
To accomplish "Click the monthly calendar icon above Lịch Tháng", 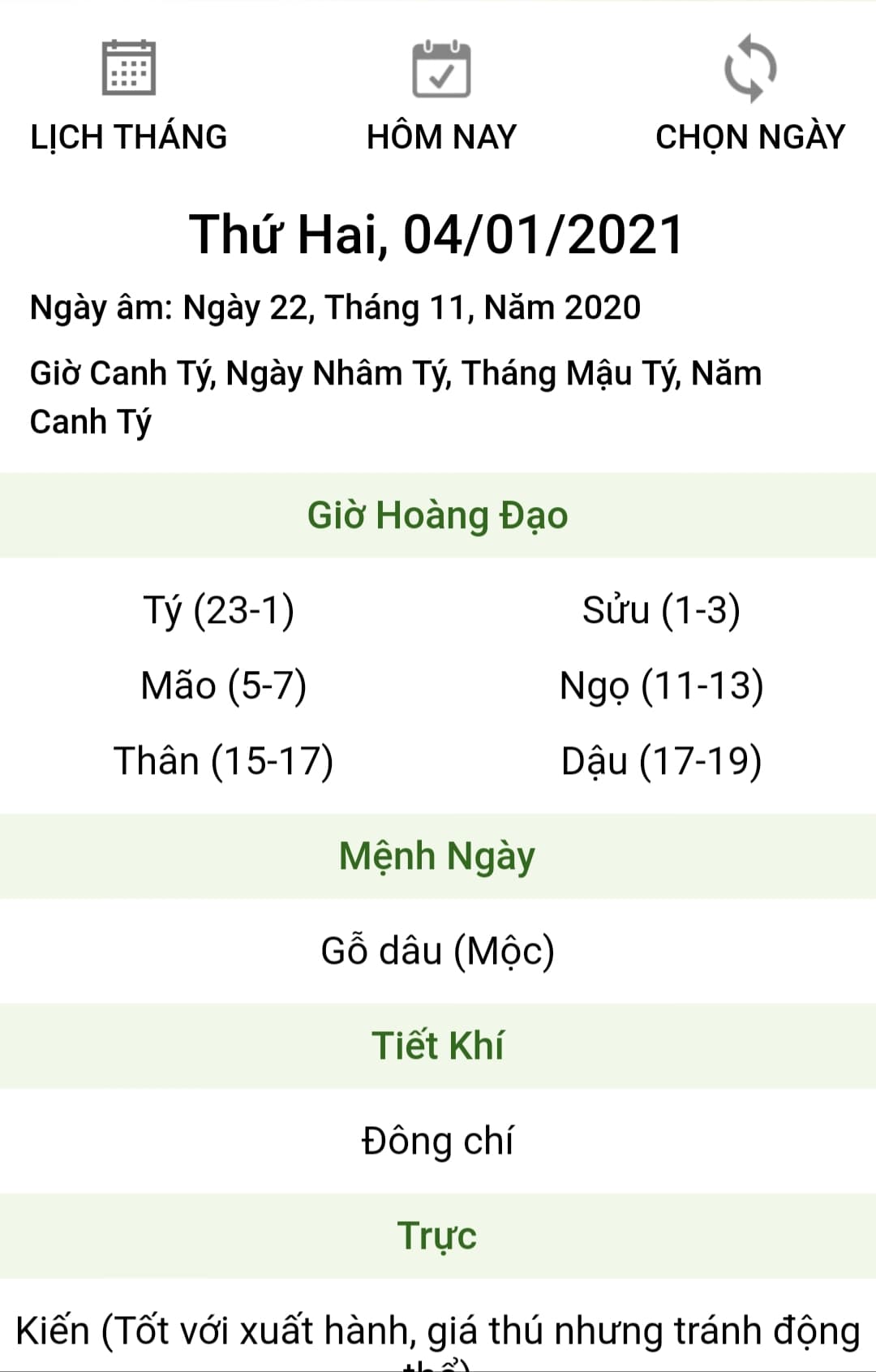I will click(x=130, y=69).
